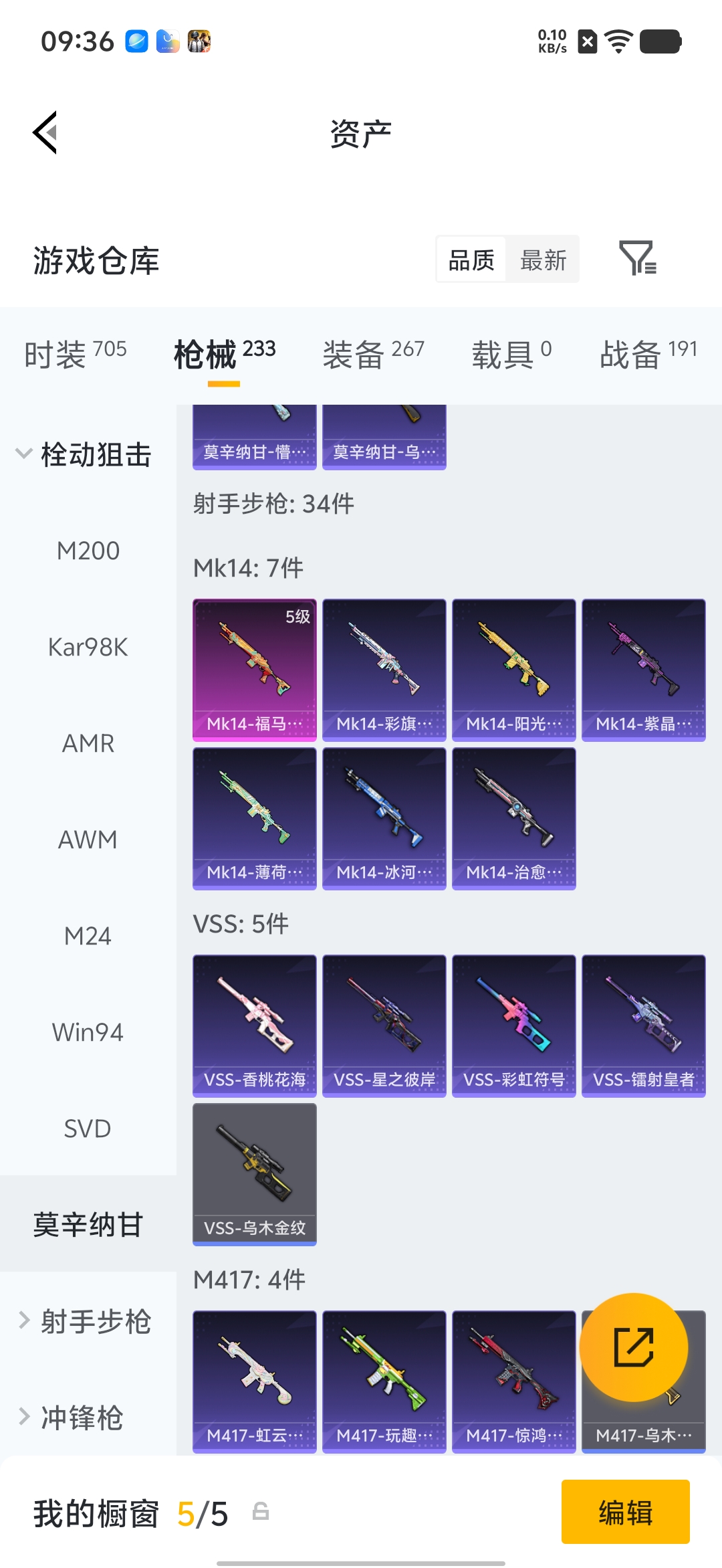
Task: Open the Mk14-冰河 skin tile
Action: [384, 819]
